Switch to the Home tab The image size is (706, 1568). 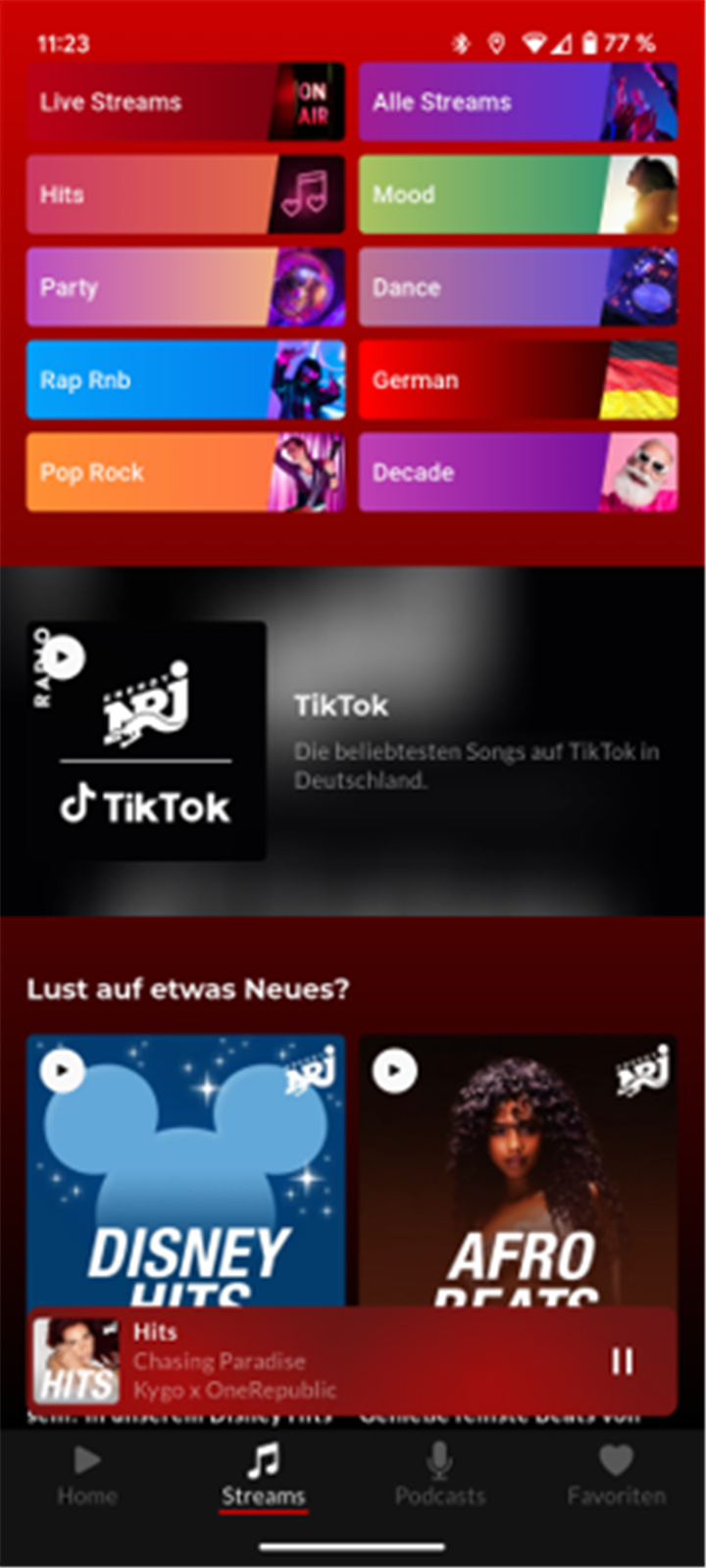point(86,1477)
